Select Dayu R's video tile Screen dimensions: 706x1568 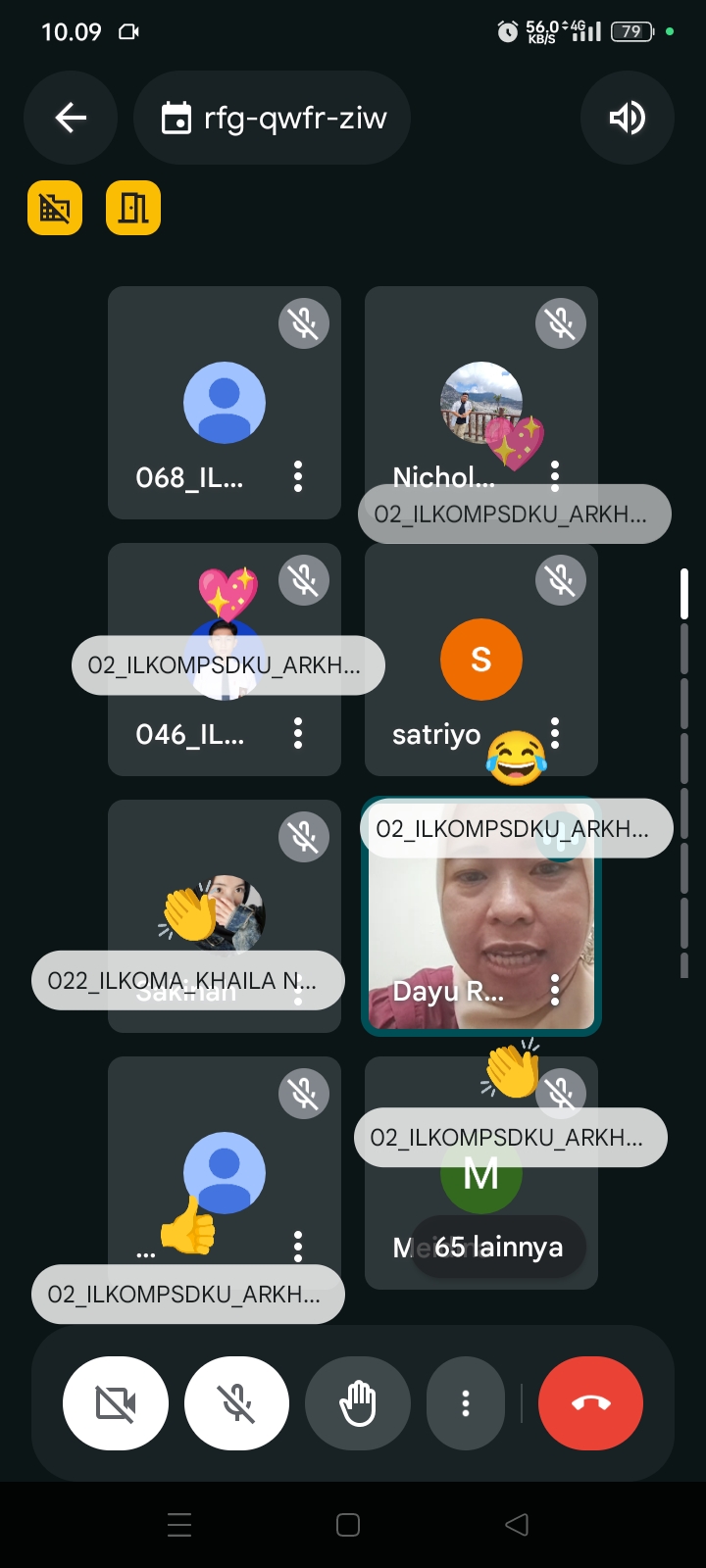click(480, 921)
